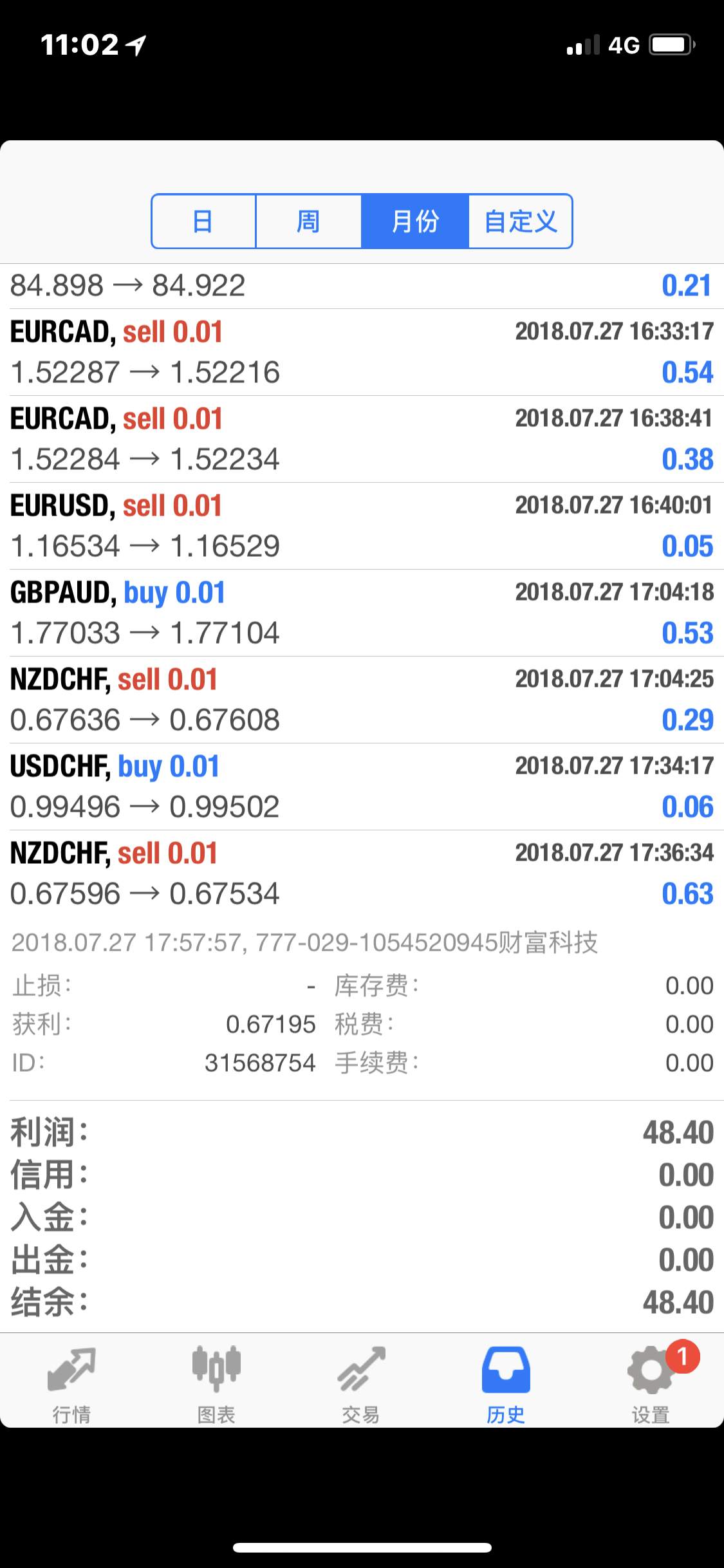Viewport: 724px width, 1568px height.
Task: Switch to the 日 (day) period
Action: coord(203,221)
